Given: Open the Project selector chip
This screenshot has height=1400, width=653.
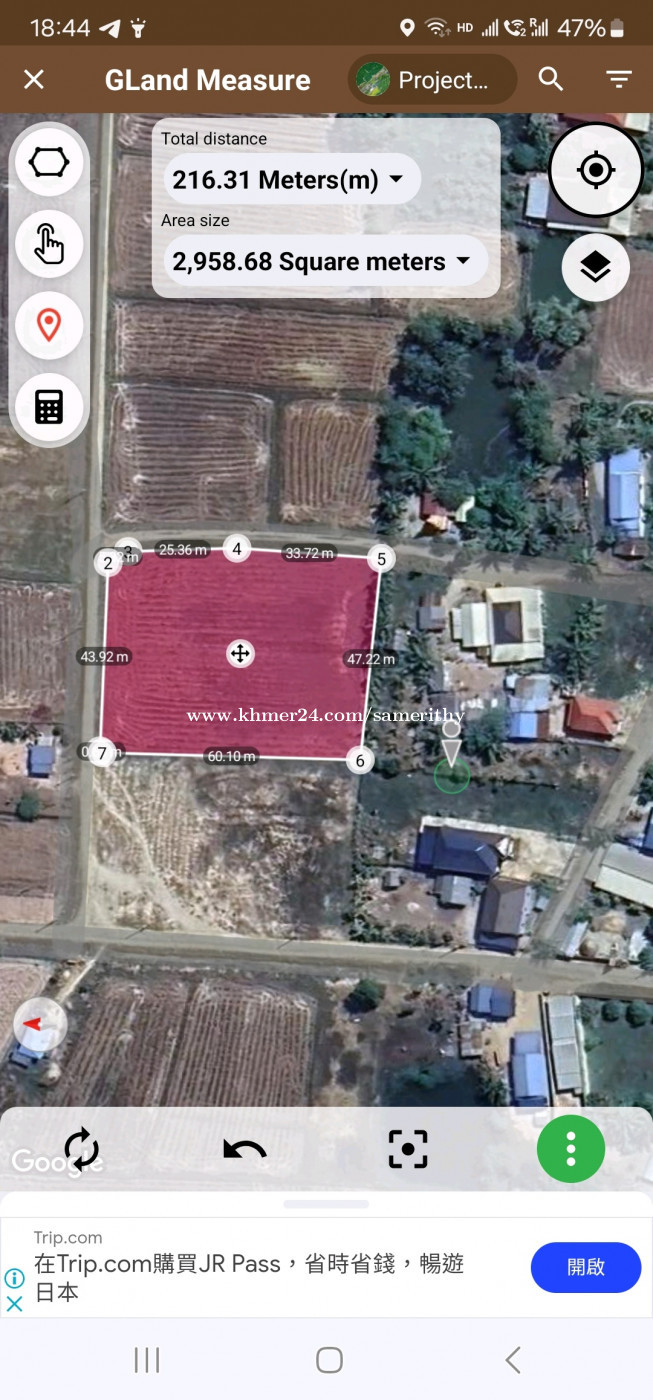Looking at the screenshot, I should (432, 80).
